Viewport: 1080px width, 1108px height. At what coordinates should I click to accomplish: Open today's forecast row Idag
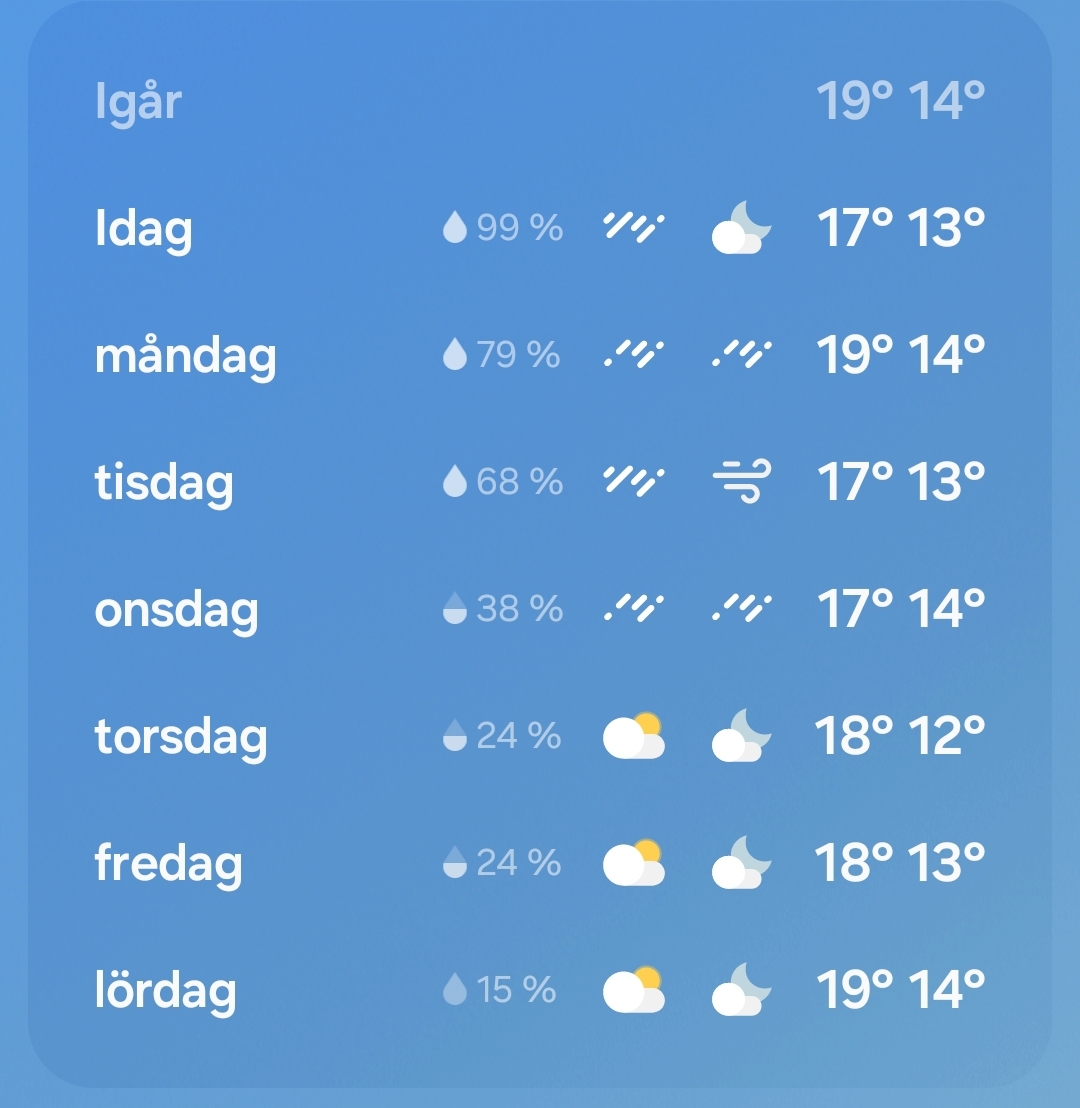[x=540, y=229]
